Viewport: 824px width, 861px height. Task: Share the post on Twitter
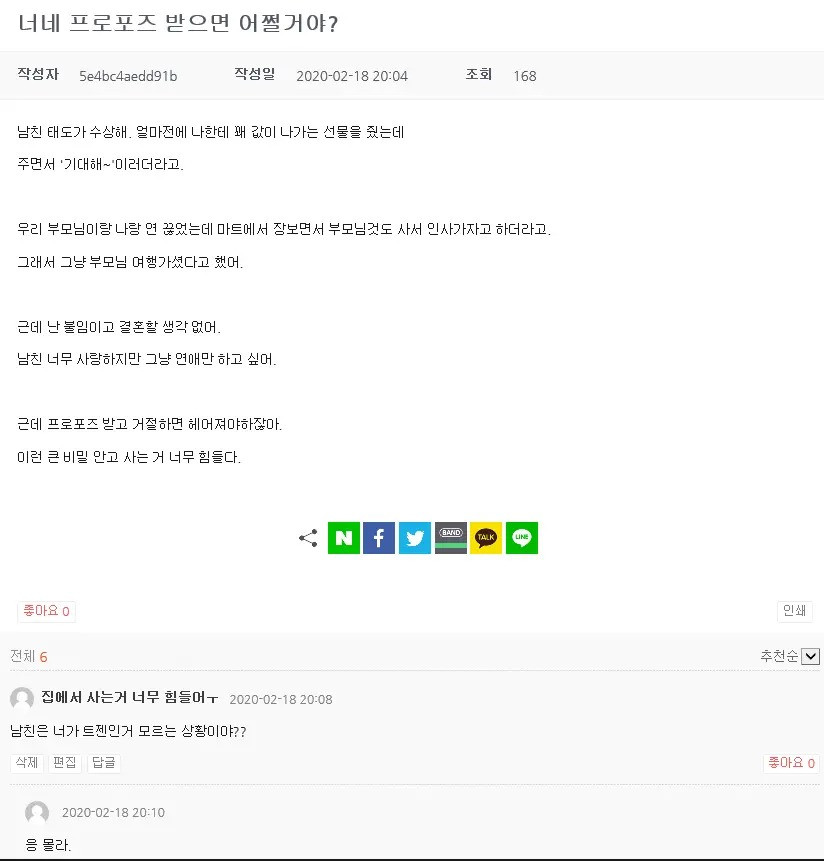pos(415,538)
